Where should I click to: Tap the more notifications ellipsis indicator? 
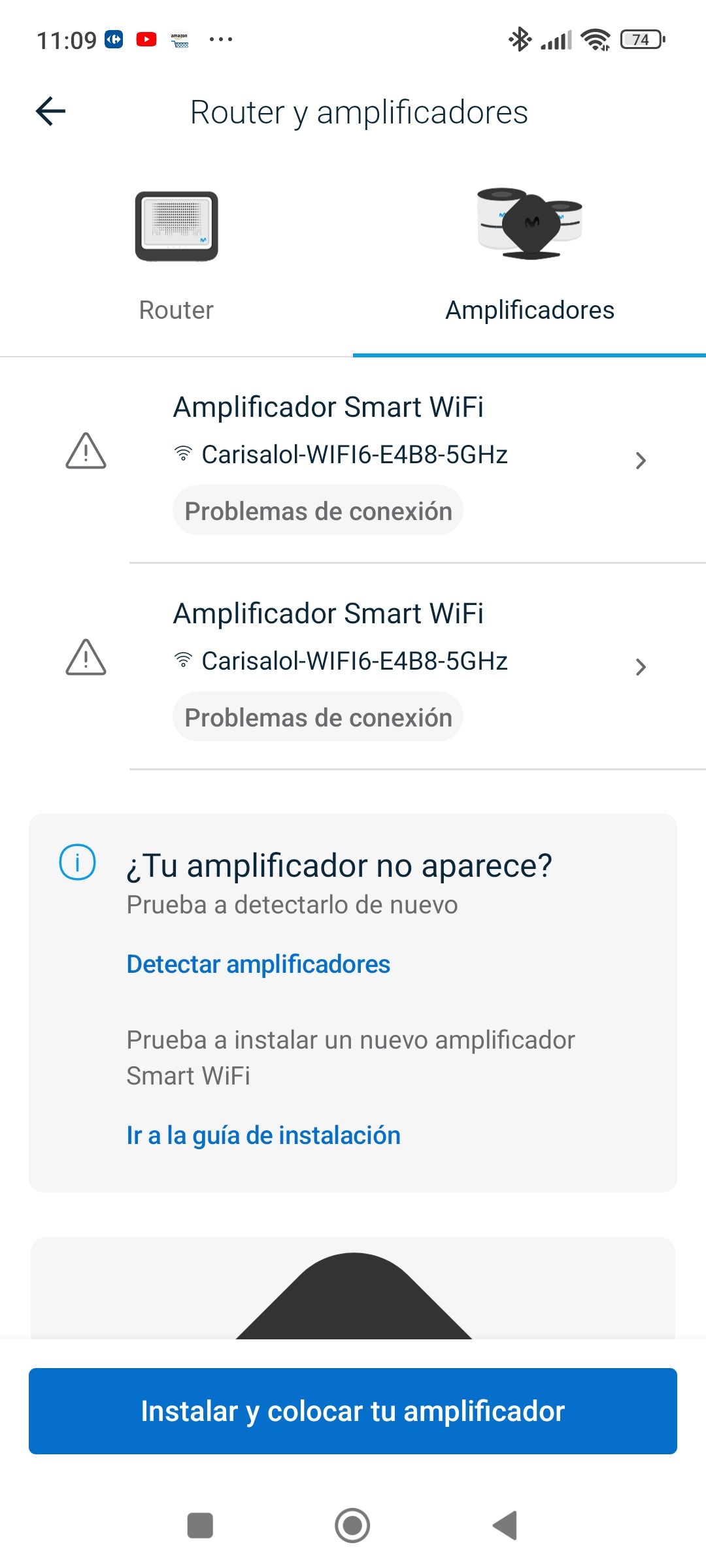[222, 39]
